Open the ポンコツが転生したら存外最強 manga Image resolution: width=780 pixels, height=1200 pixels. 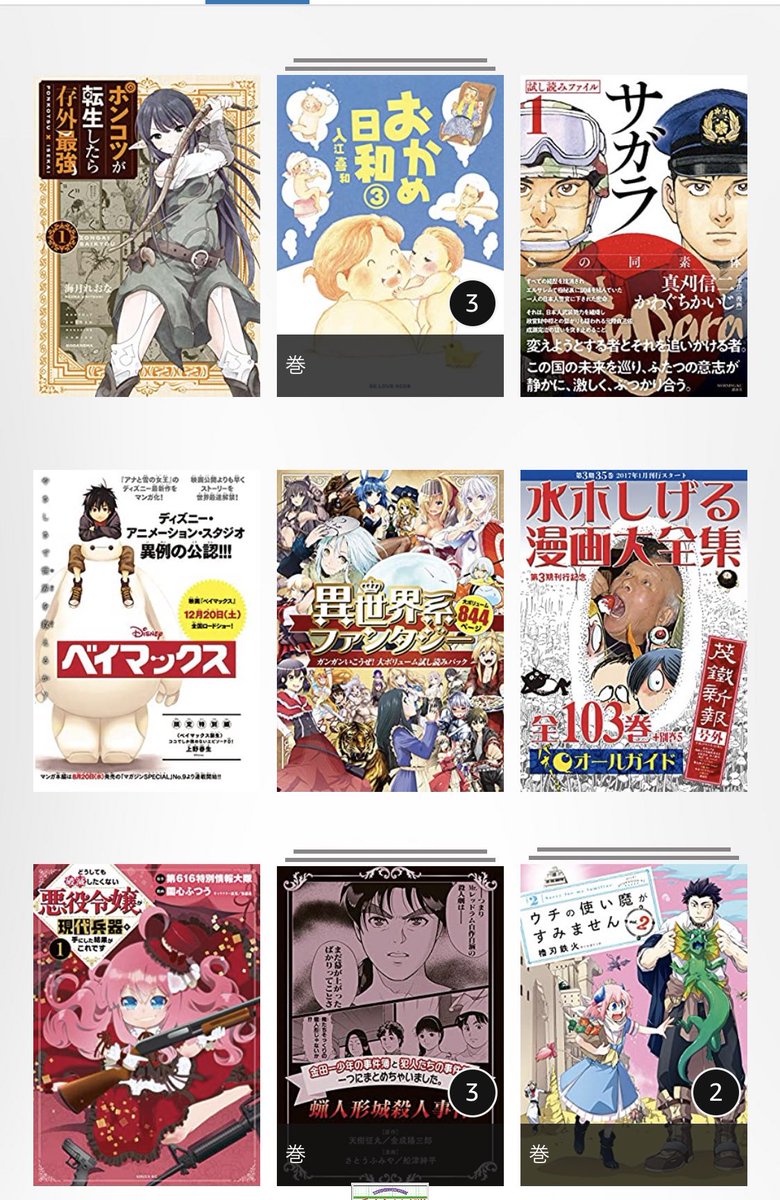(x=147, y=236)
